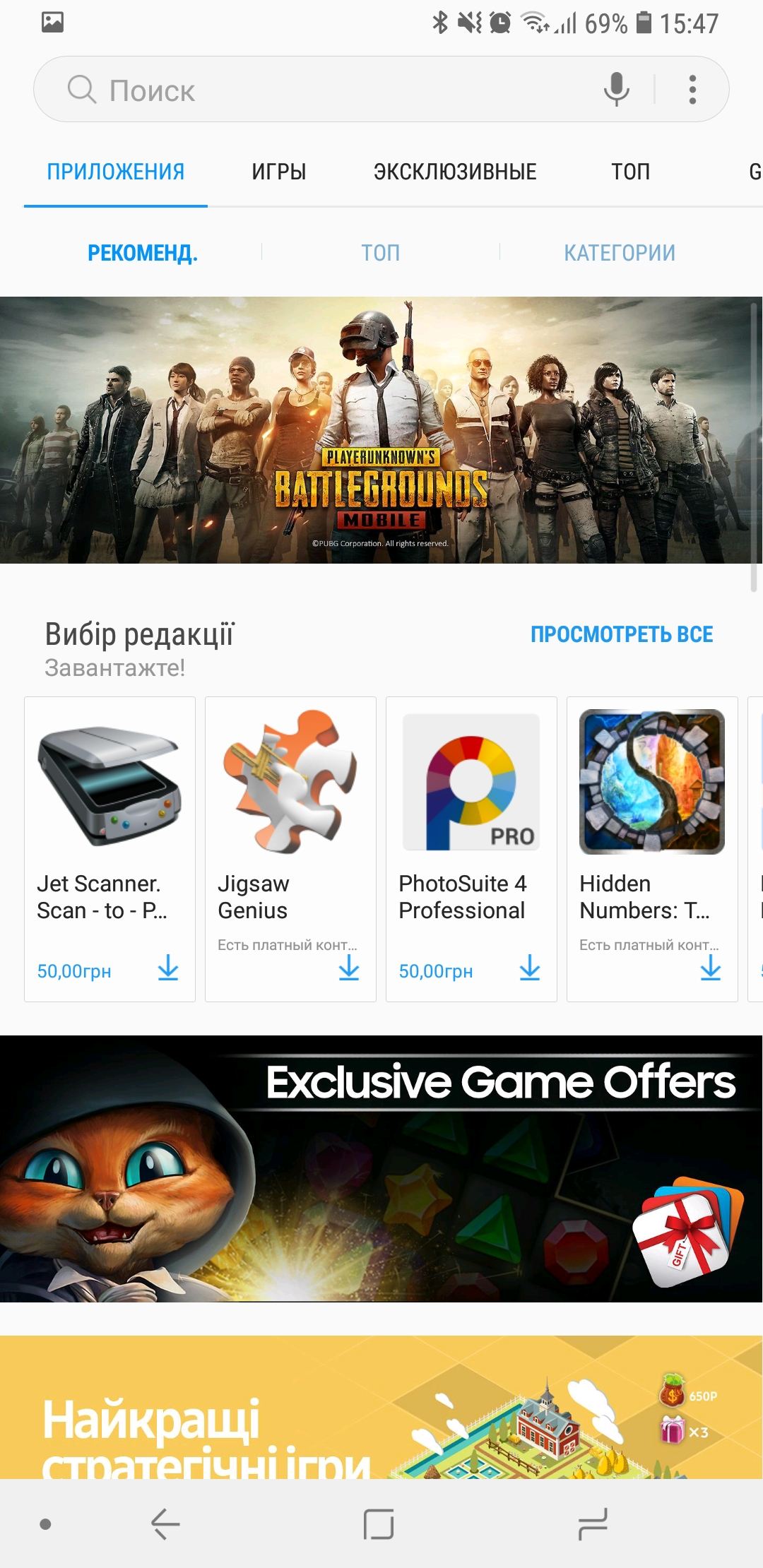Tap ПРОСМОТРЕТЬ ВСЕ for editor's choice
This screenshot has width=763, height=1568.
click(622, 634)
